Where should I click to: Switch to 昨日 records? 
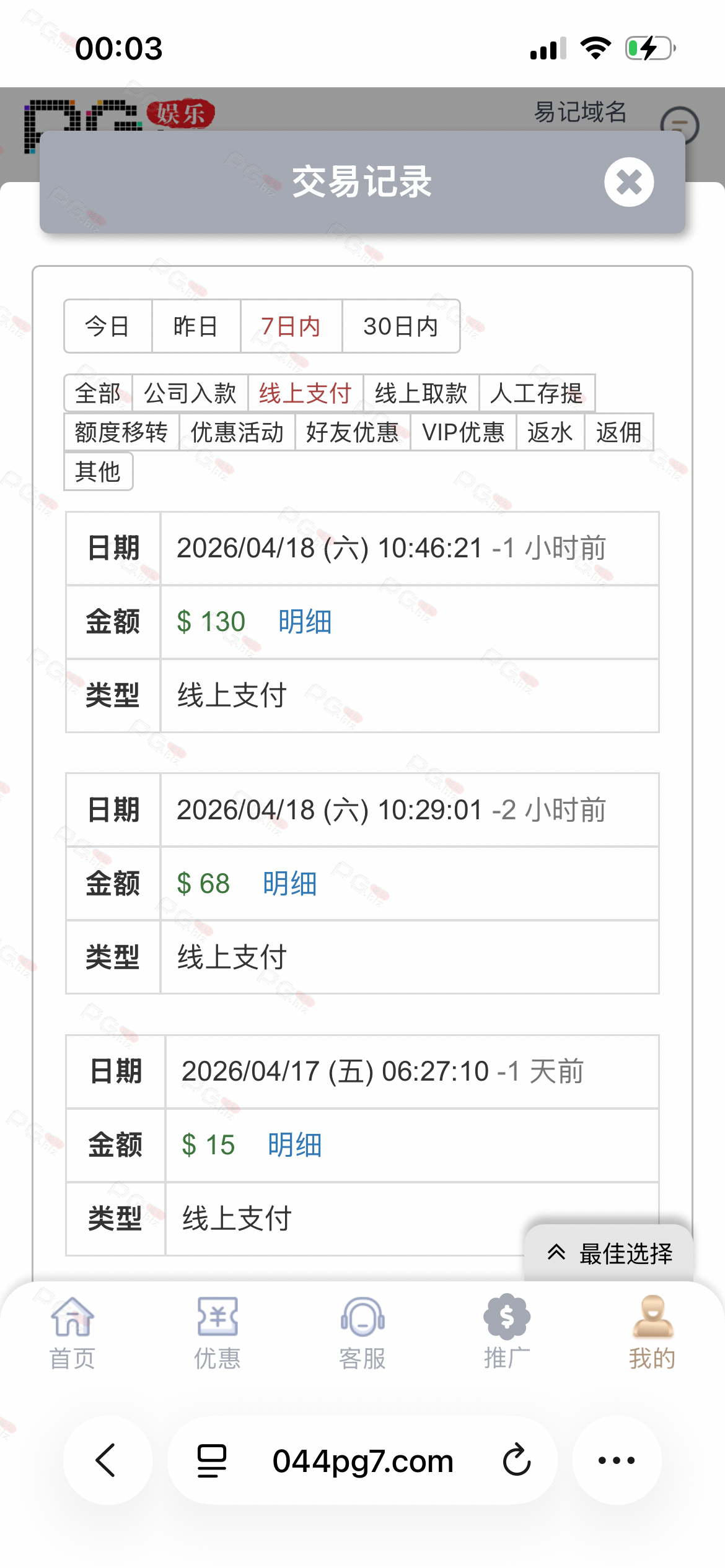[x=196, y=326]
